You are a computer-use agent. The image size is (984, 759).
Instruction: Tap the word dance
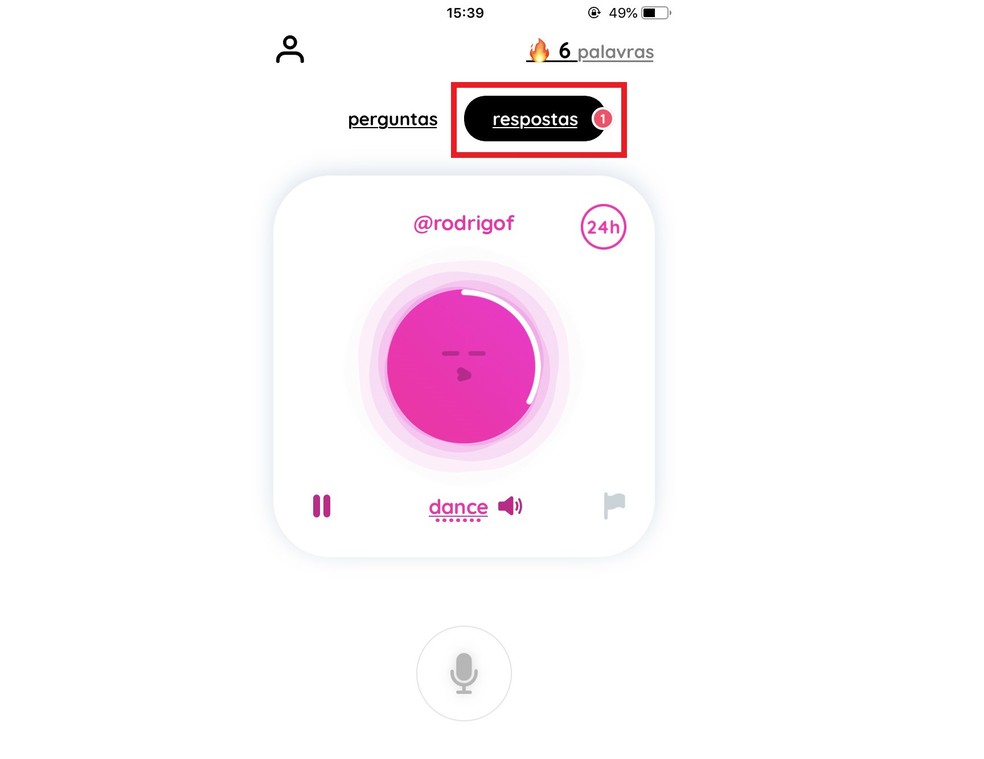(458, 507)
